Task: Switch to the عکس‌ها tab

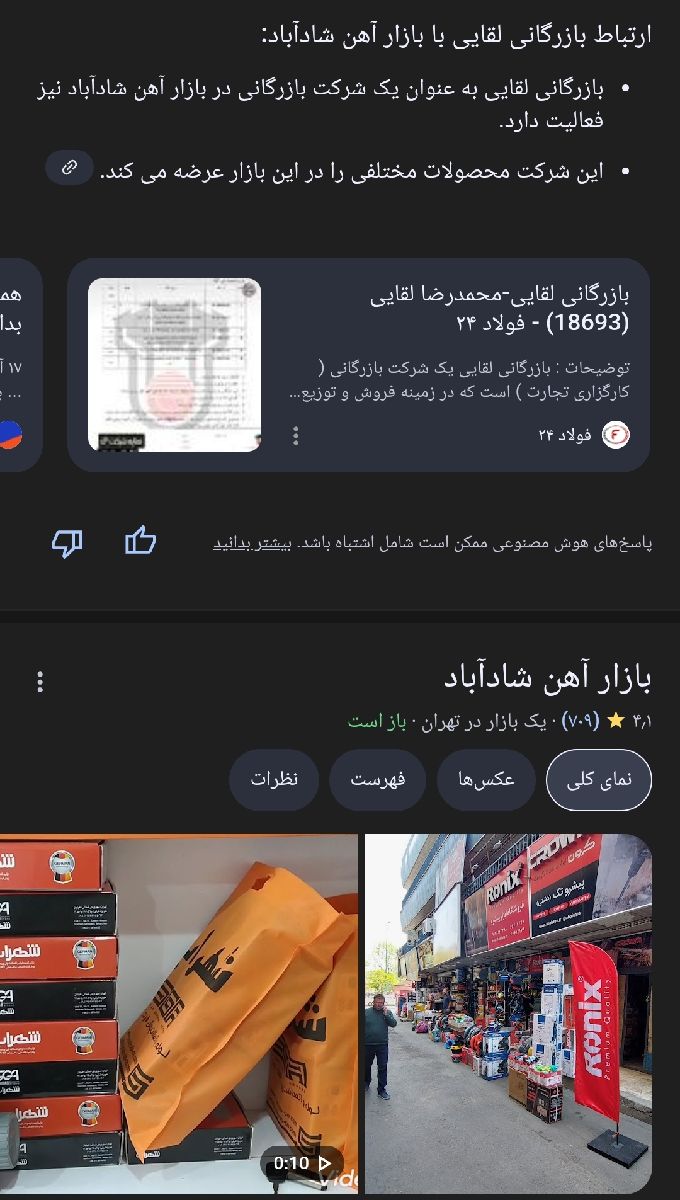Action: 486,780
